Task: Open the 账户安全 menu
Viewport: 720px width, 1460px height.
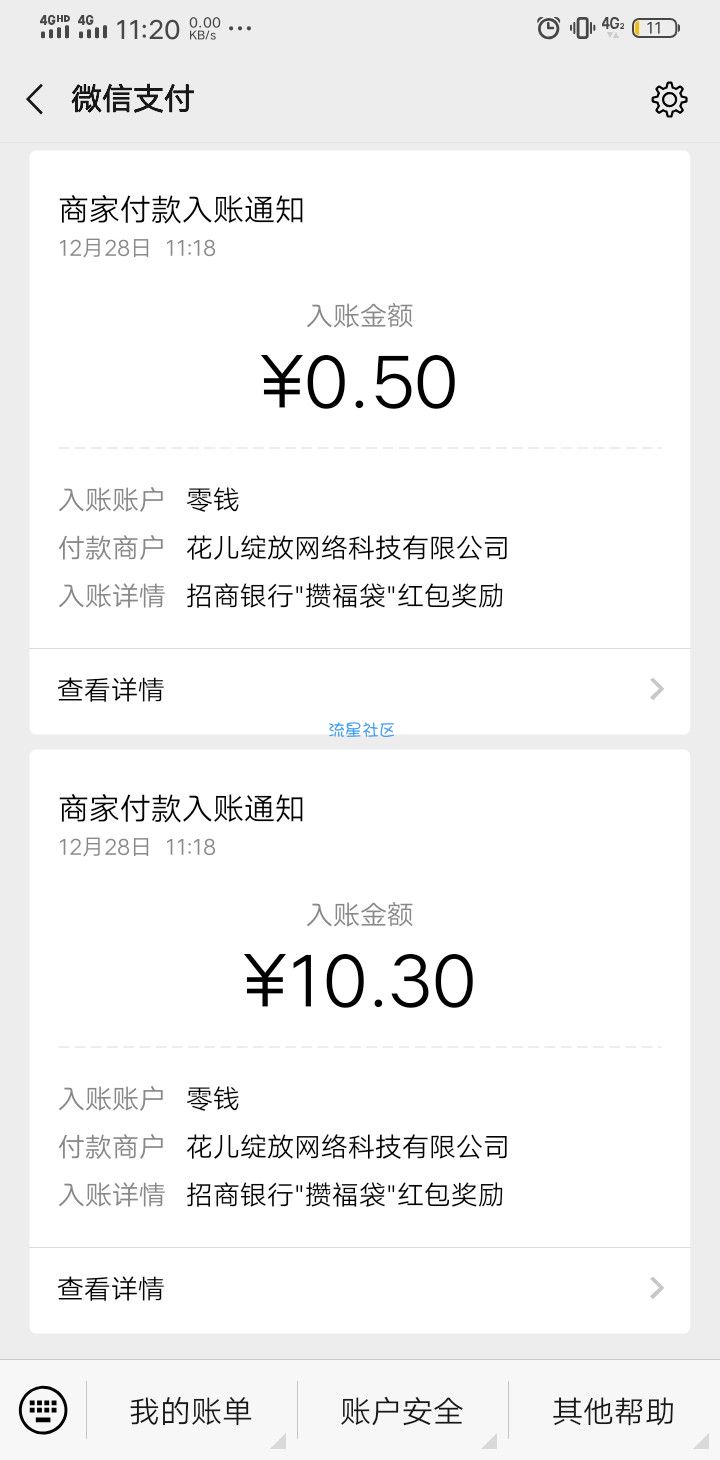Action: pyautogui.click(x=402, y=1411)
